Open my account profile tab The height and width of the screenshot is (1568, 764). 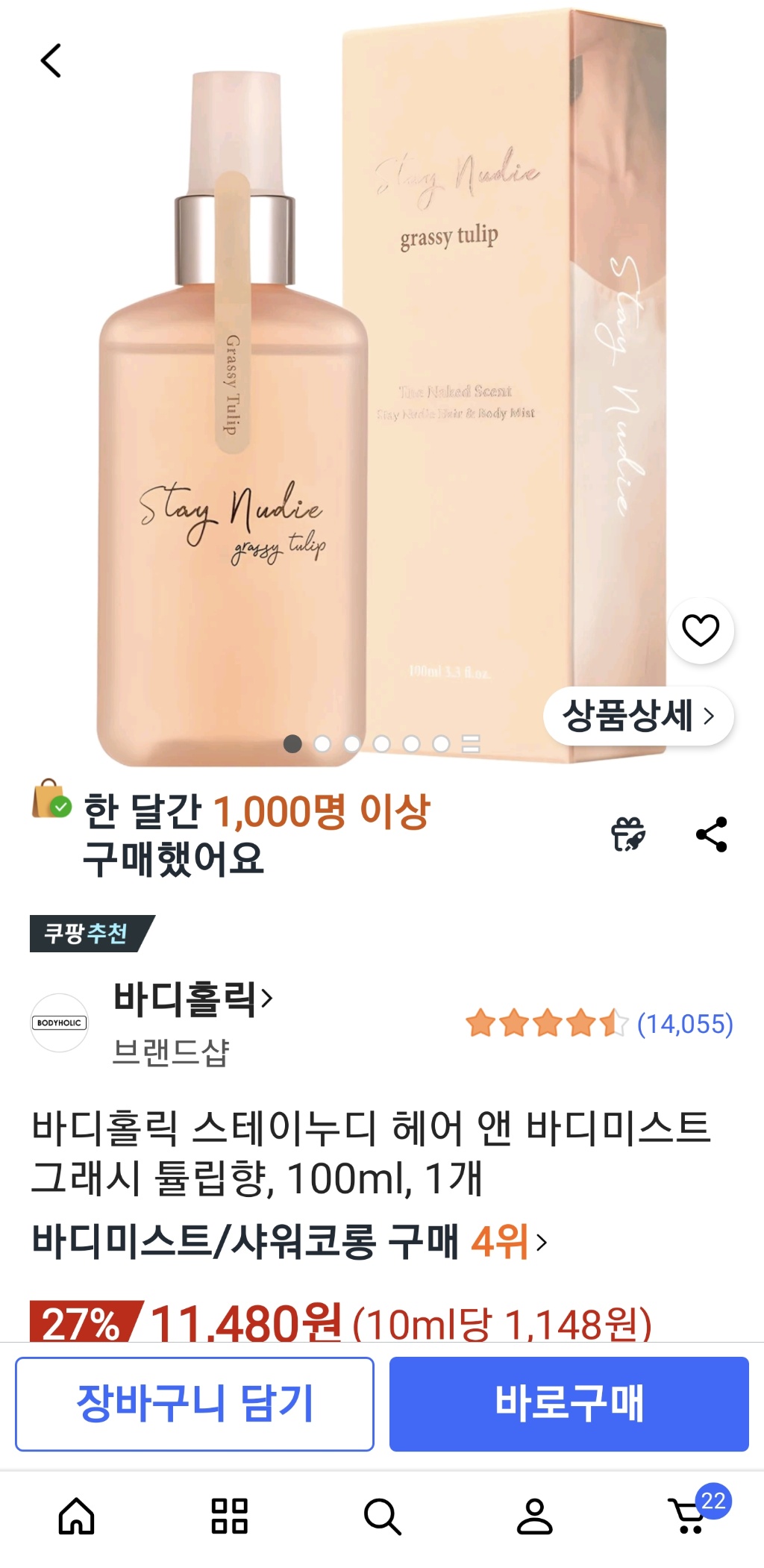click(x=535, y=1516)
